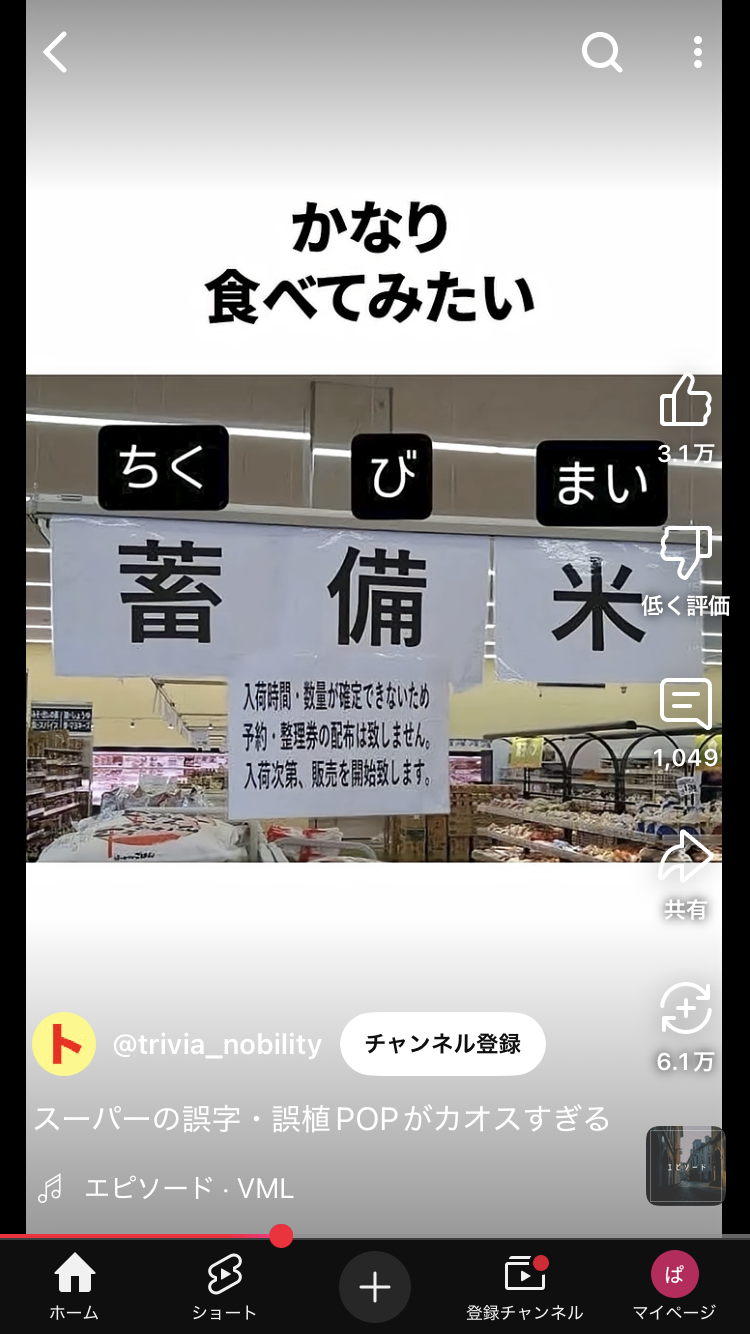The image size is (750, 1334).
Task: Like this Short with thumbs up
Action: click(x=686, y=401)
